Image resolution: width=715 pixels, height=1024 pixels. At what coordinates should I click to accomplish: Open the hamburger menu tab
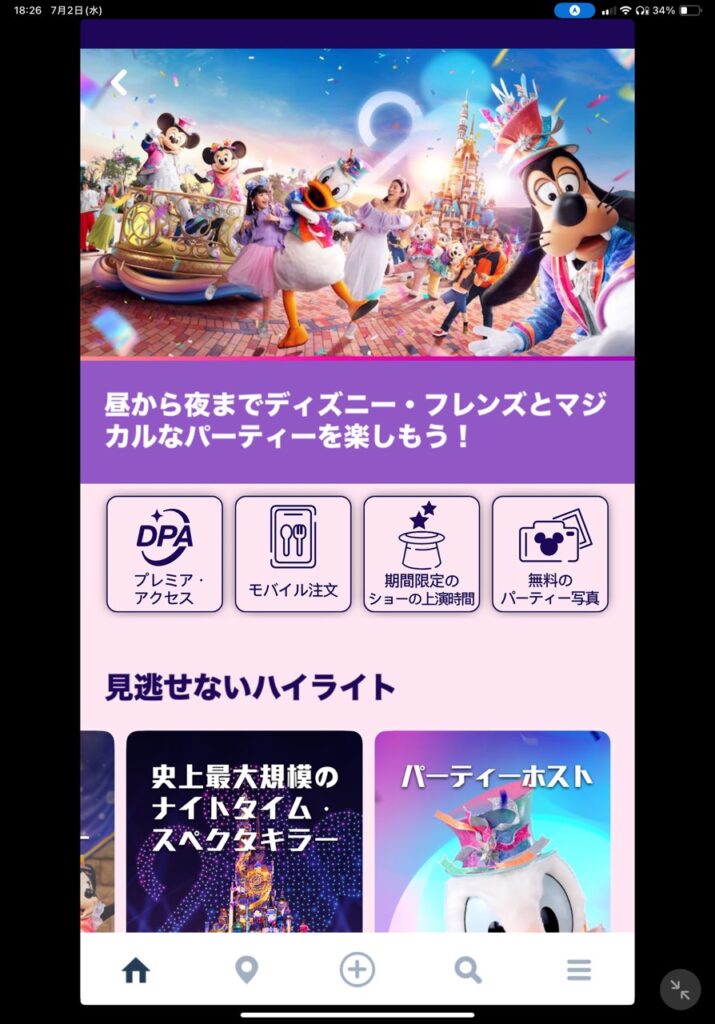click(579, 969)
